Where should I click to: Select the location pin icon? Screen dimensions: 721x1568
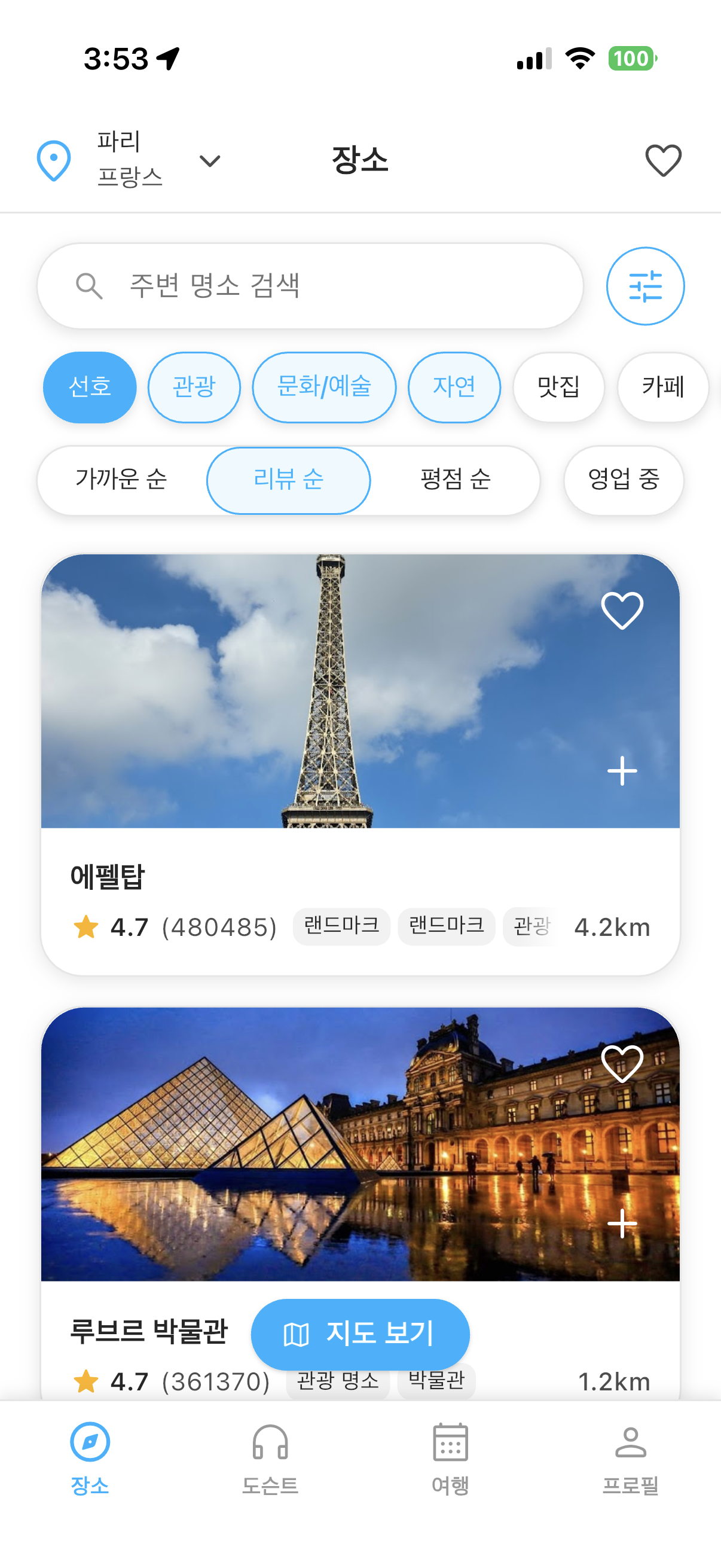(x=53, y=160)
